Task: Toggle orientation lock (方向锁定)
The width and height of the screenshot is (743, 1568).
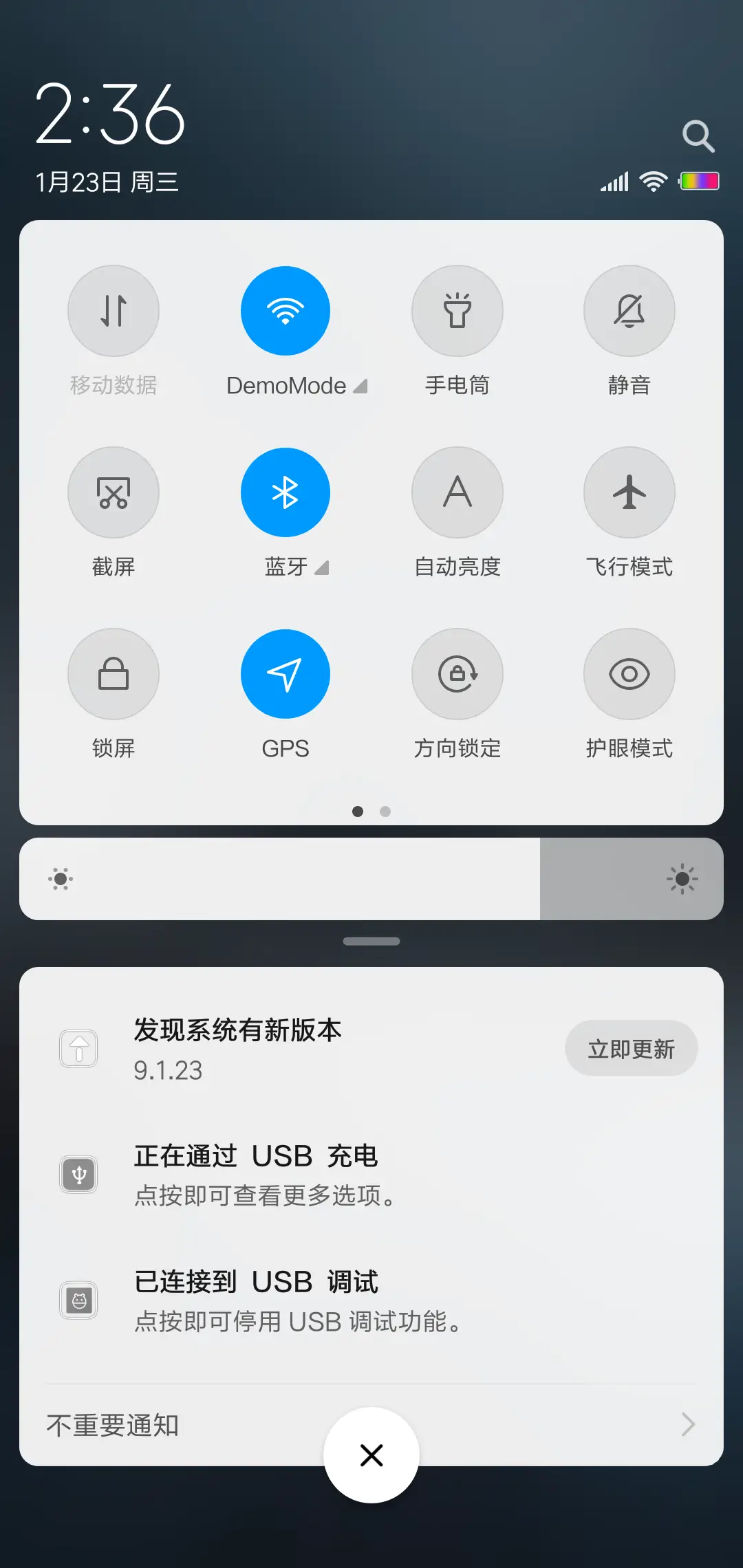Action: tap(457, 674)
